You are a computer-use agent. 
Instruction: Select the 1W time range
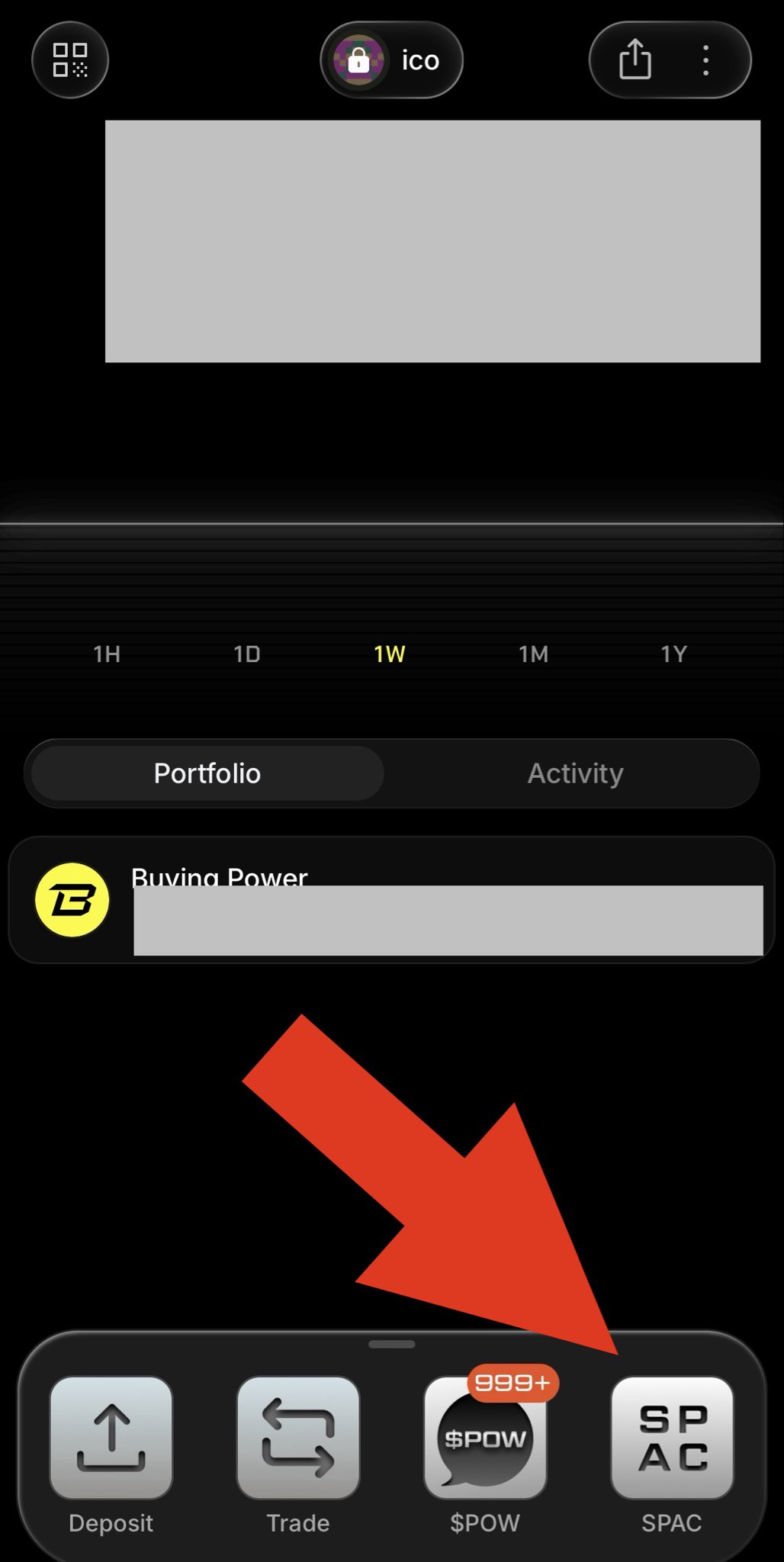pos(390,654)
